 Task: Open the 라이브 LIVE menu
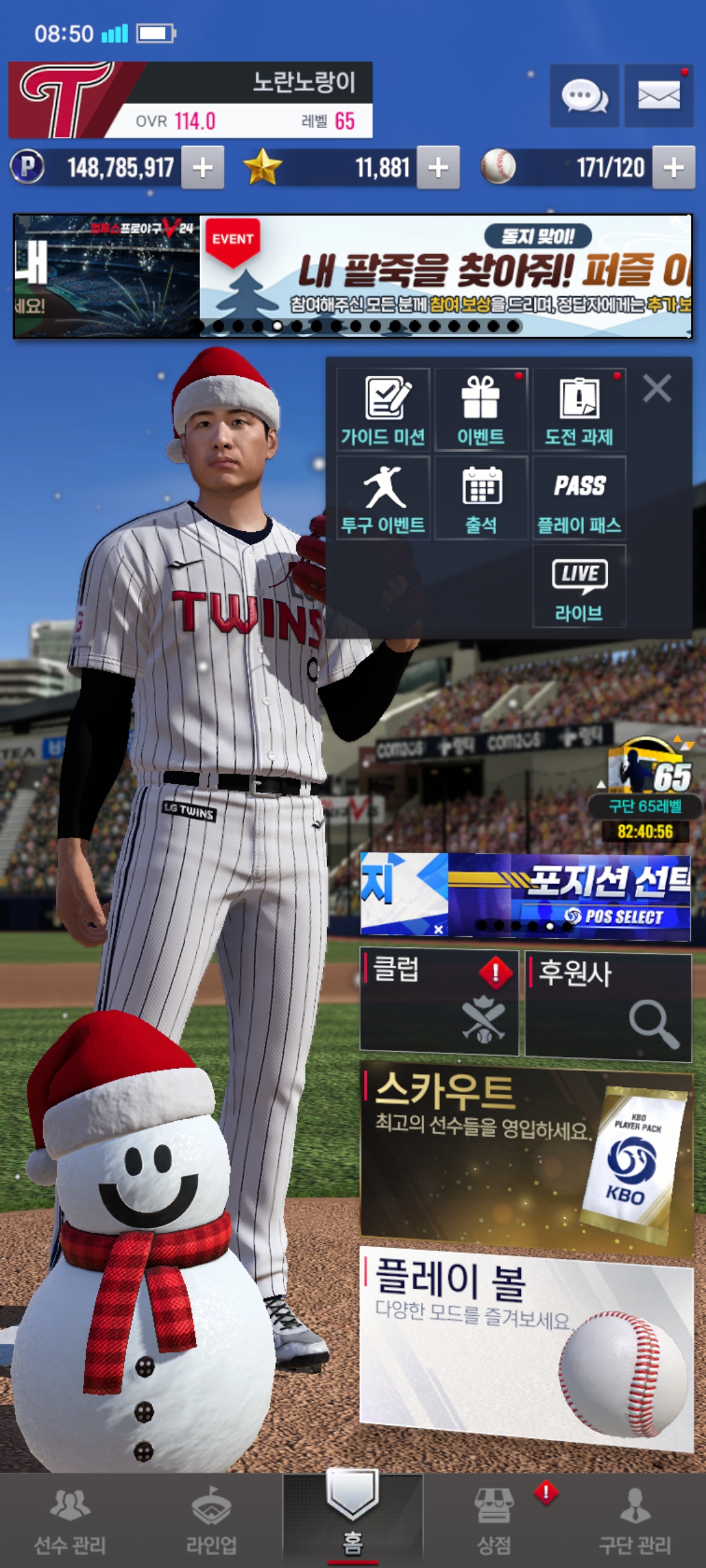tap(579, 586)
